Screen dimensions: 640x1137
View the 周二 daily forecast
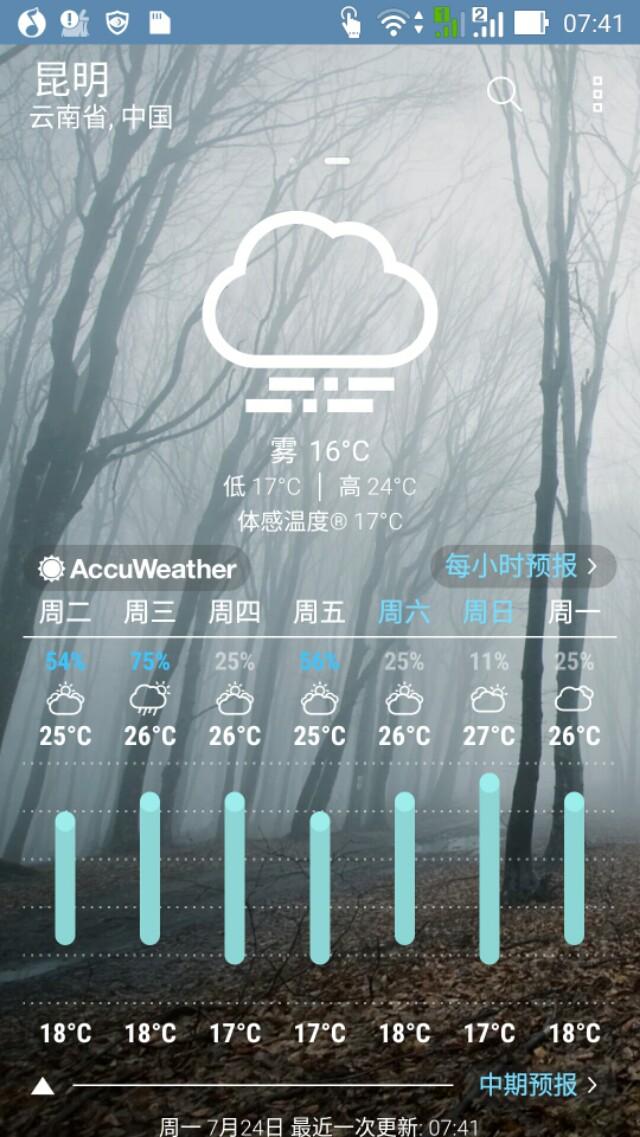65,612
